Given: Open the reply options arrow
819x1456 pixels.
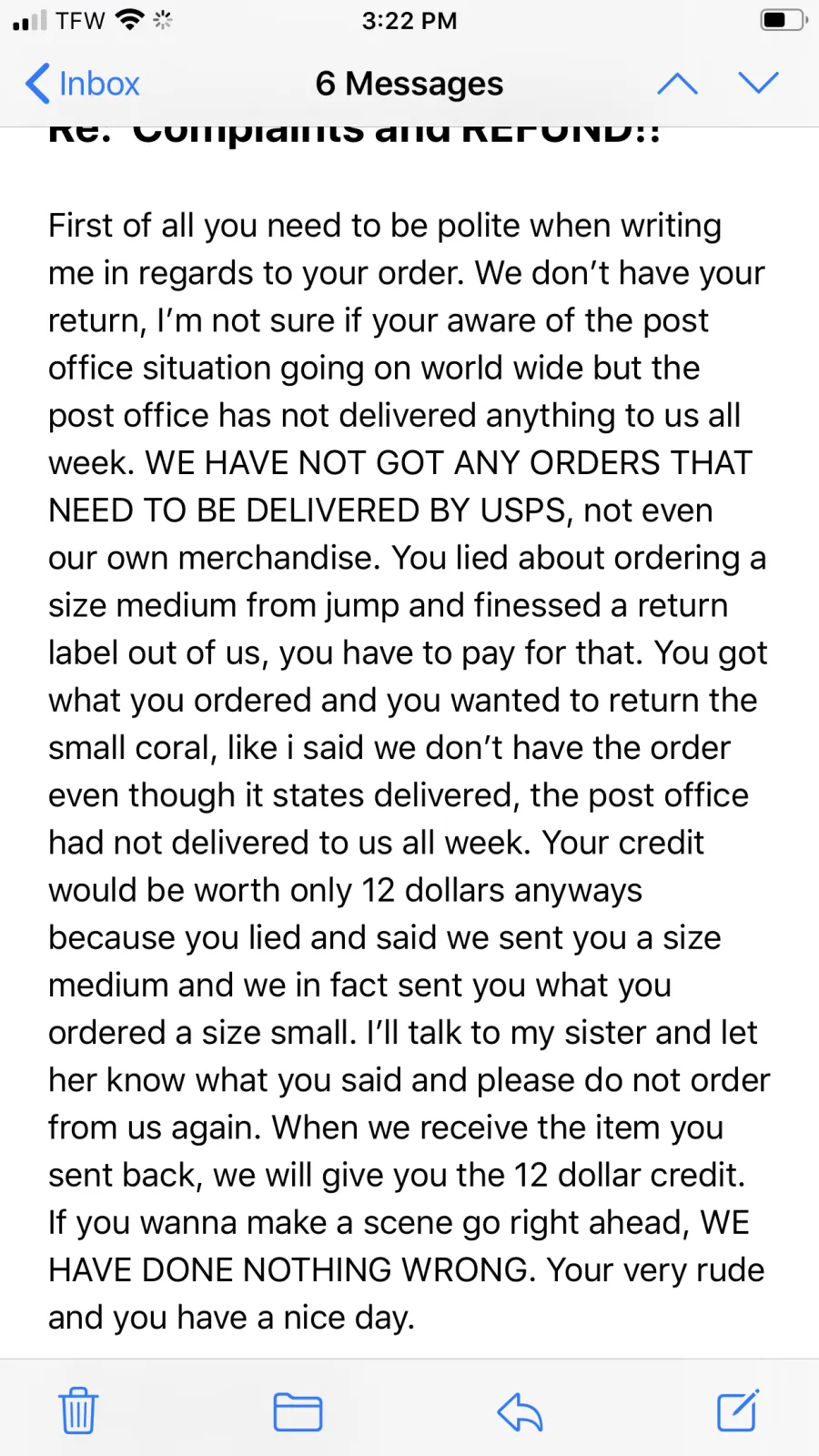Looking at the screenshot, I should (x=520, y=1411).
